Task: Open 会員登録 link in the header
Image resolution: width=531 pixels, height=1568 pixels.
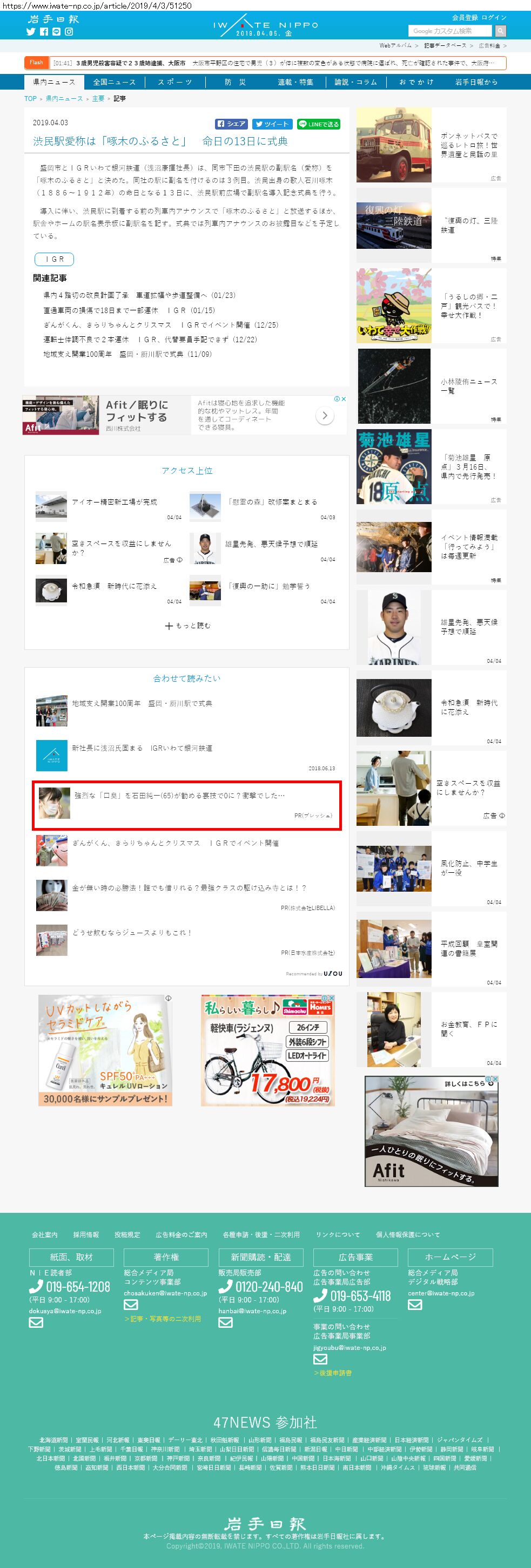Action: (x=465, y=18)
